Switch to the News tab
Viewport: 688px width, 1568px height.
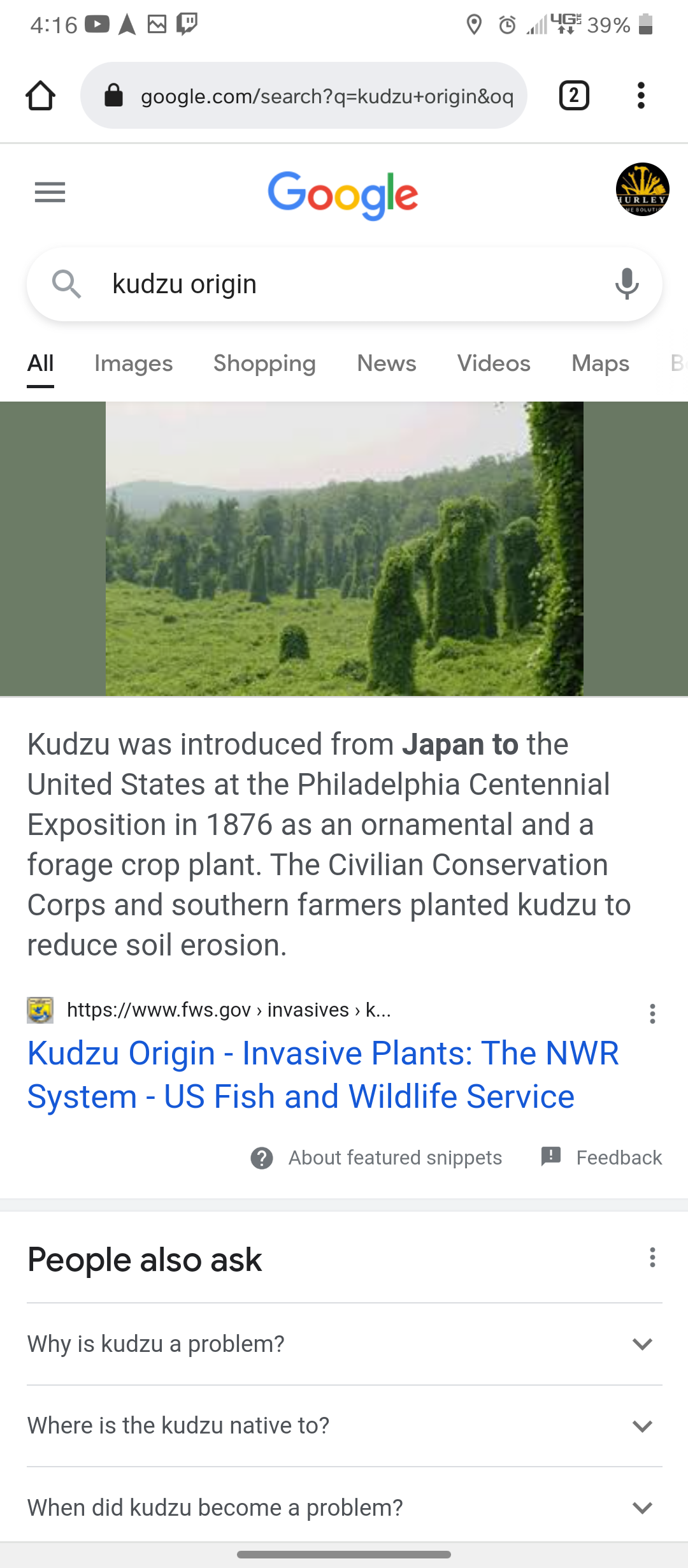click(x=386, y=363)
